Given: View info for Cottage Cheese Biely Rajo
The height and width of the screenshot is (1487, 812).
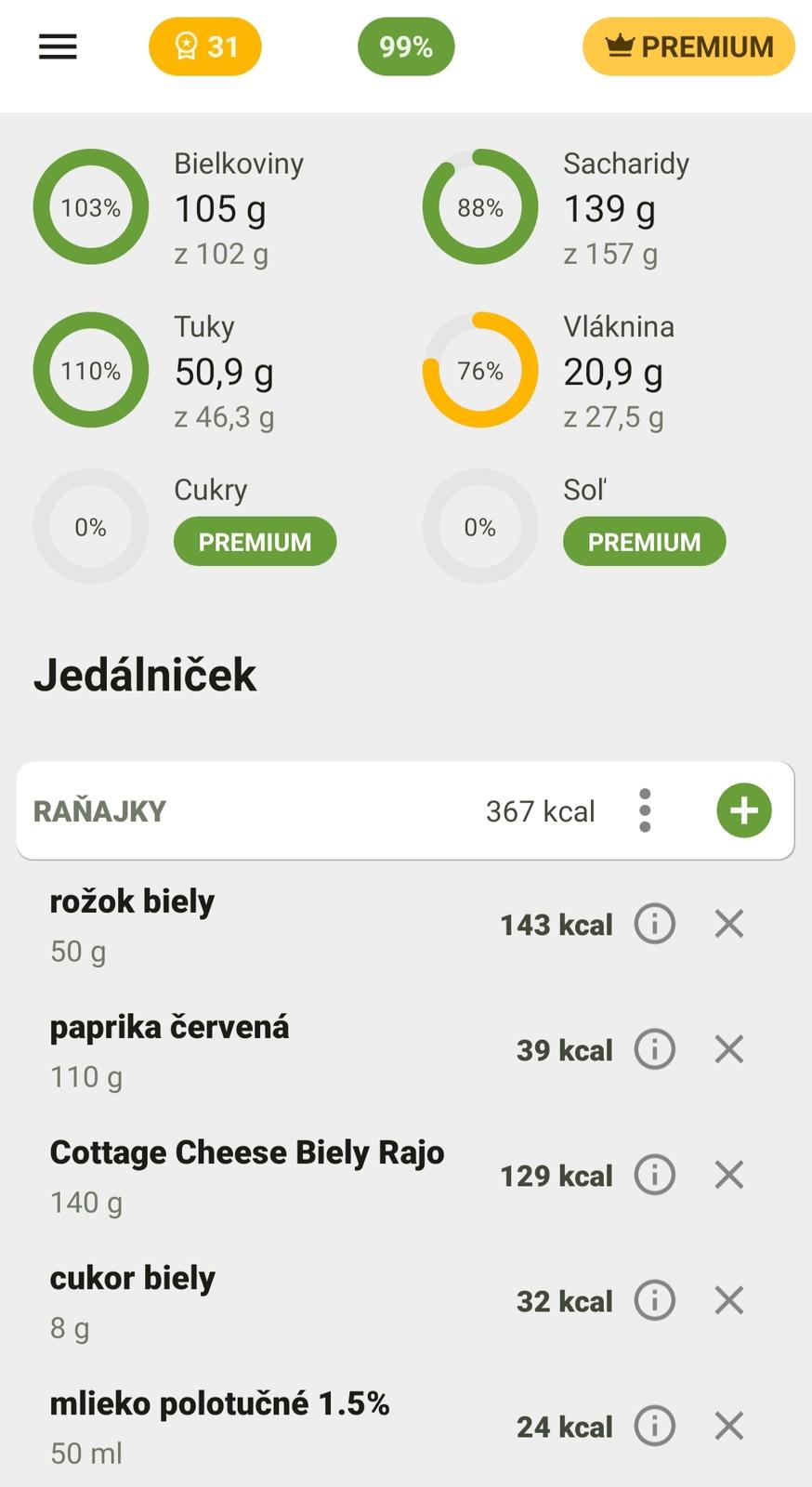Looking at the screenshot, I should click(655, 1175).
